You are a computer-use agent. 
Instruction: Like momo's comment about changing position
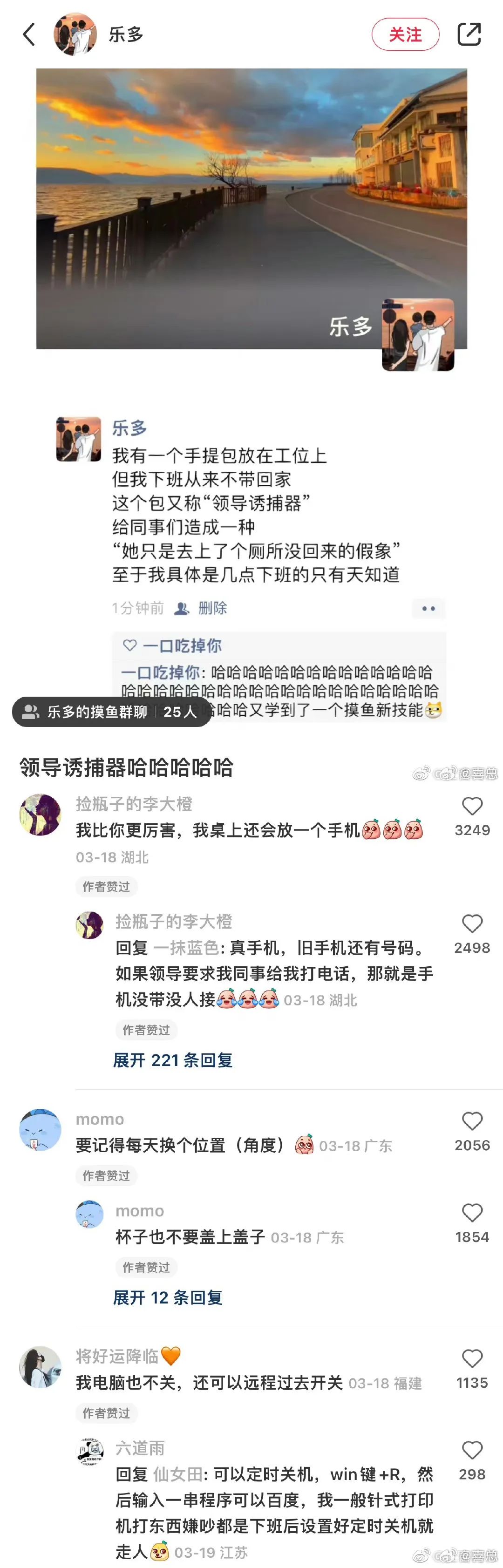click(x=472, y=1120)
